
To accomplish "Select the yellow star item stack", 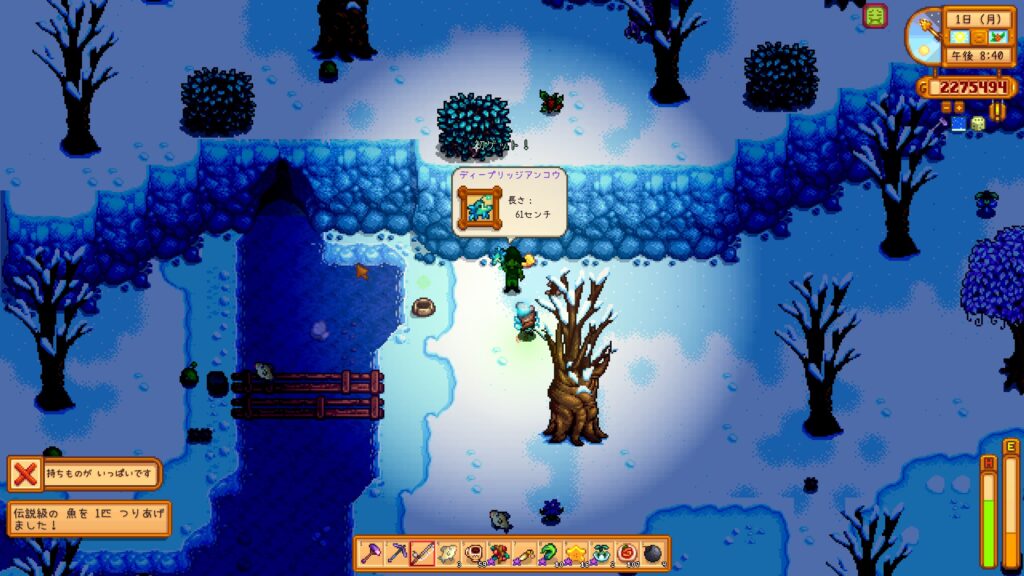I will click(x=576, y=553).
